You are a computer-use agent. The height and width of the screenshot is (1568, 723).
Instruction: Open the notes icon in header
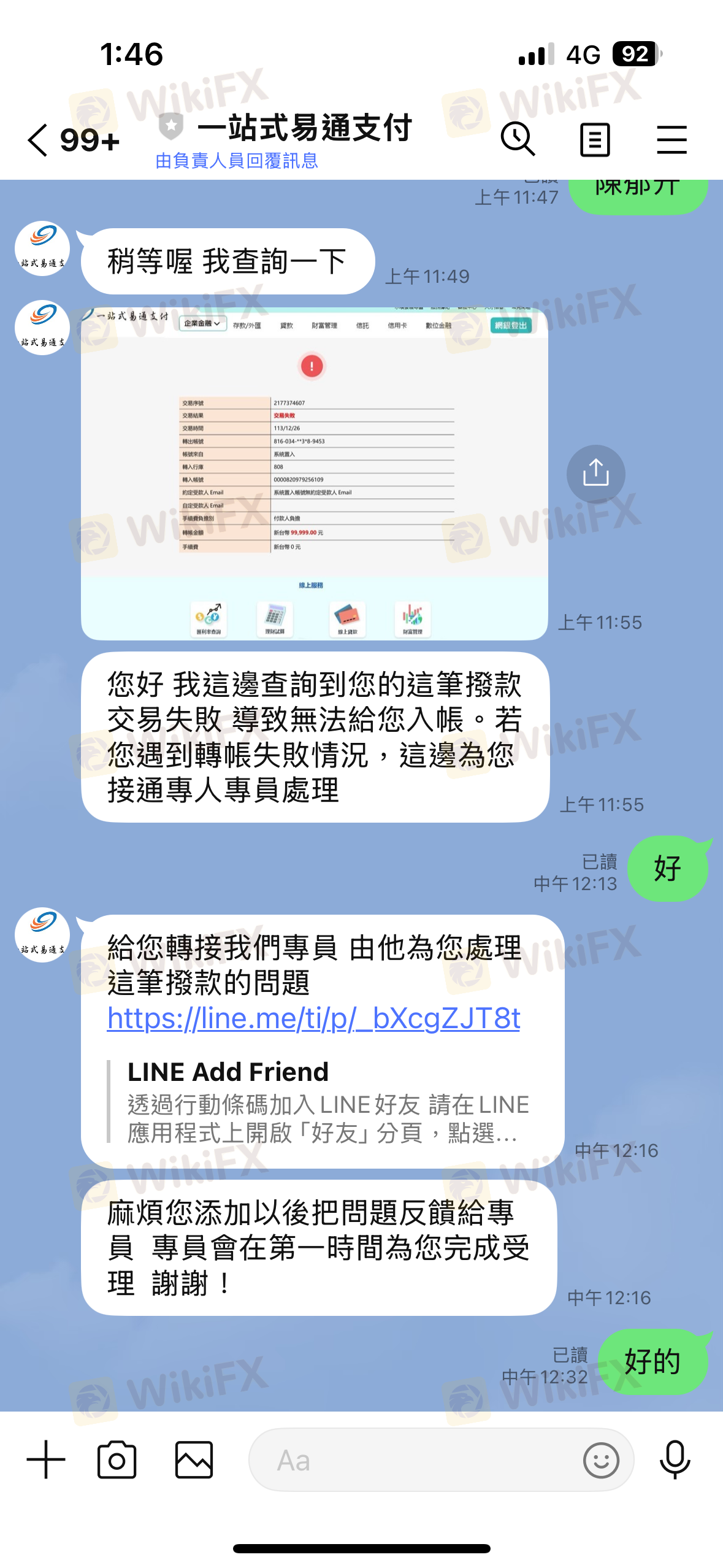click(x=595, y=139)
